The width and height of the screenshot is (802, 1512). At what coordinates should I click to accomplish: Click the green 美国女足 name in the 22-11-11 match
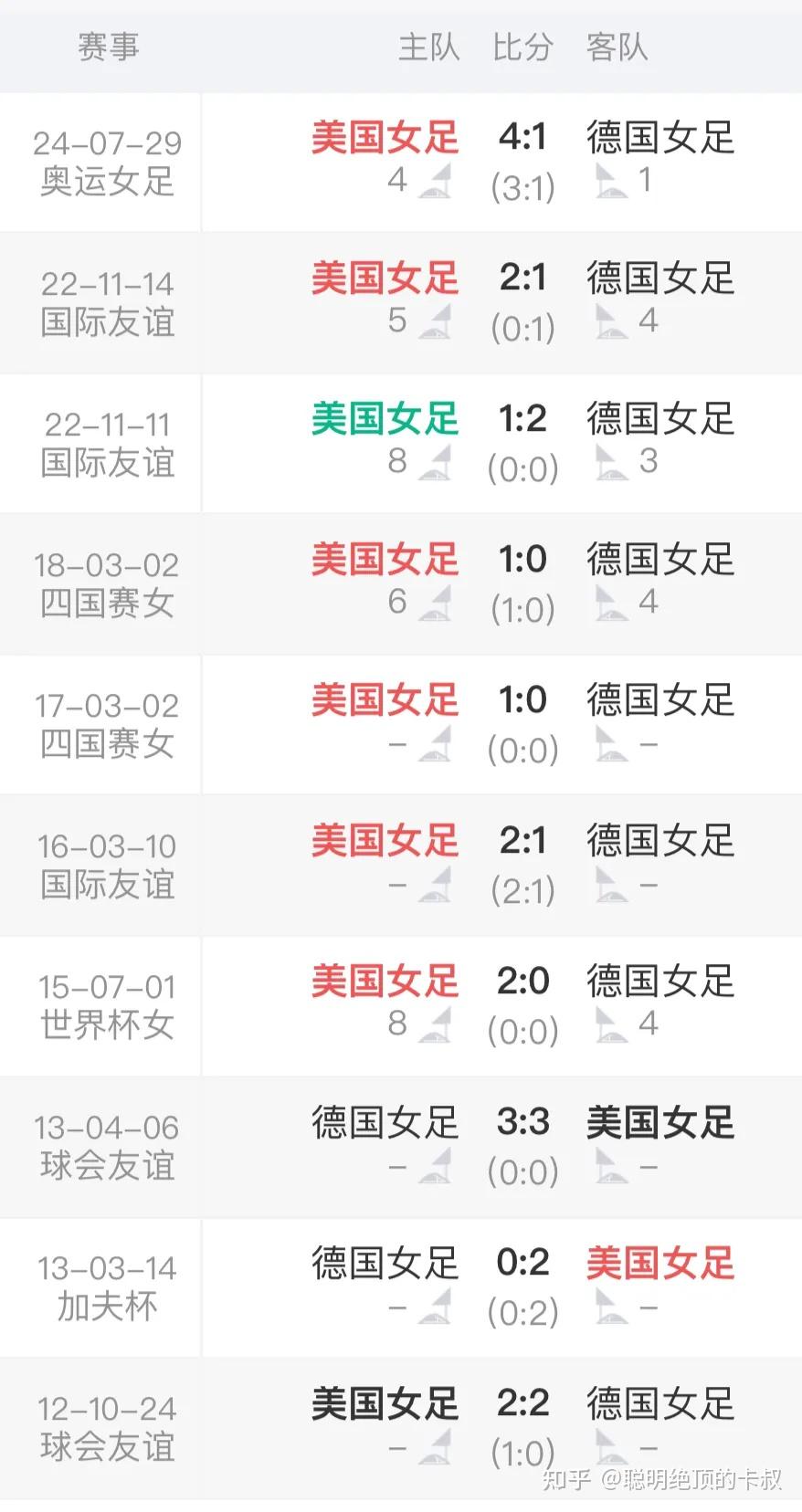pyautogui.click(x=384, y=419)
